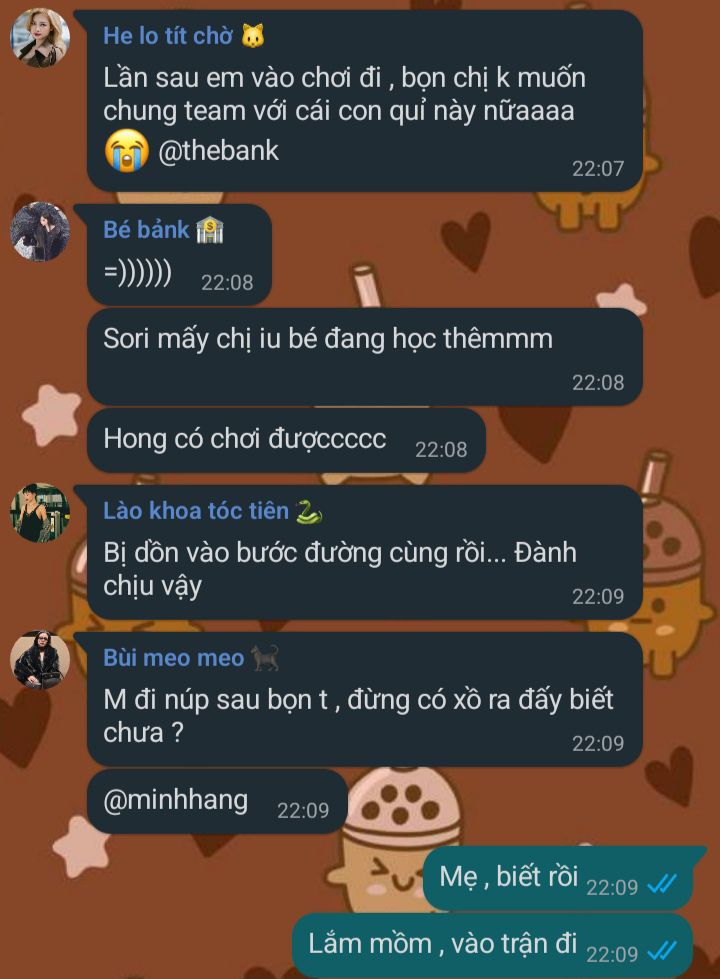
Task: Tap the sender name Lào khoa tóc tiên
Action: 197,511
